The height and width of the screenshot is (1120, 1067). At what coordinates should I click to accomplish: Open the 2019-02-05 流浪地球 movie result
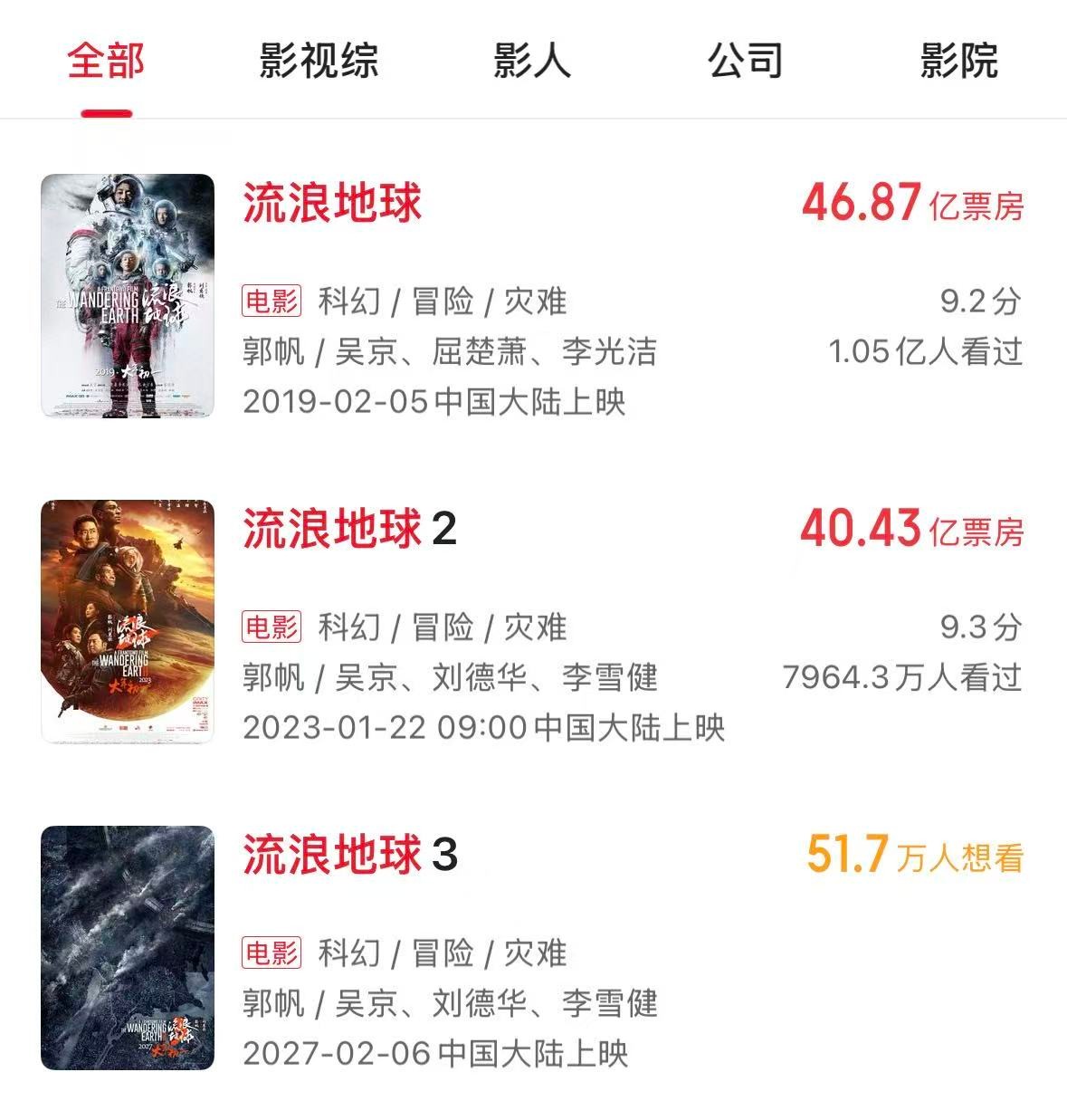[x=533, y=295]
